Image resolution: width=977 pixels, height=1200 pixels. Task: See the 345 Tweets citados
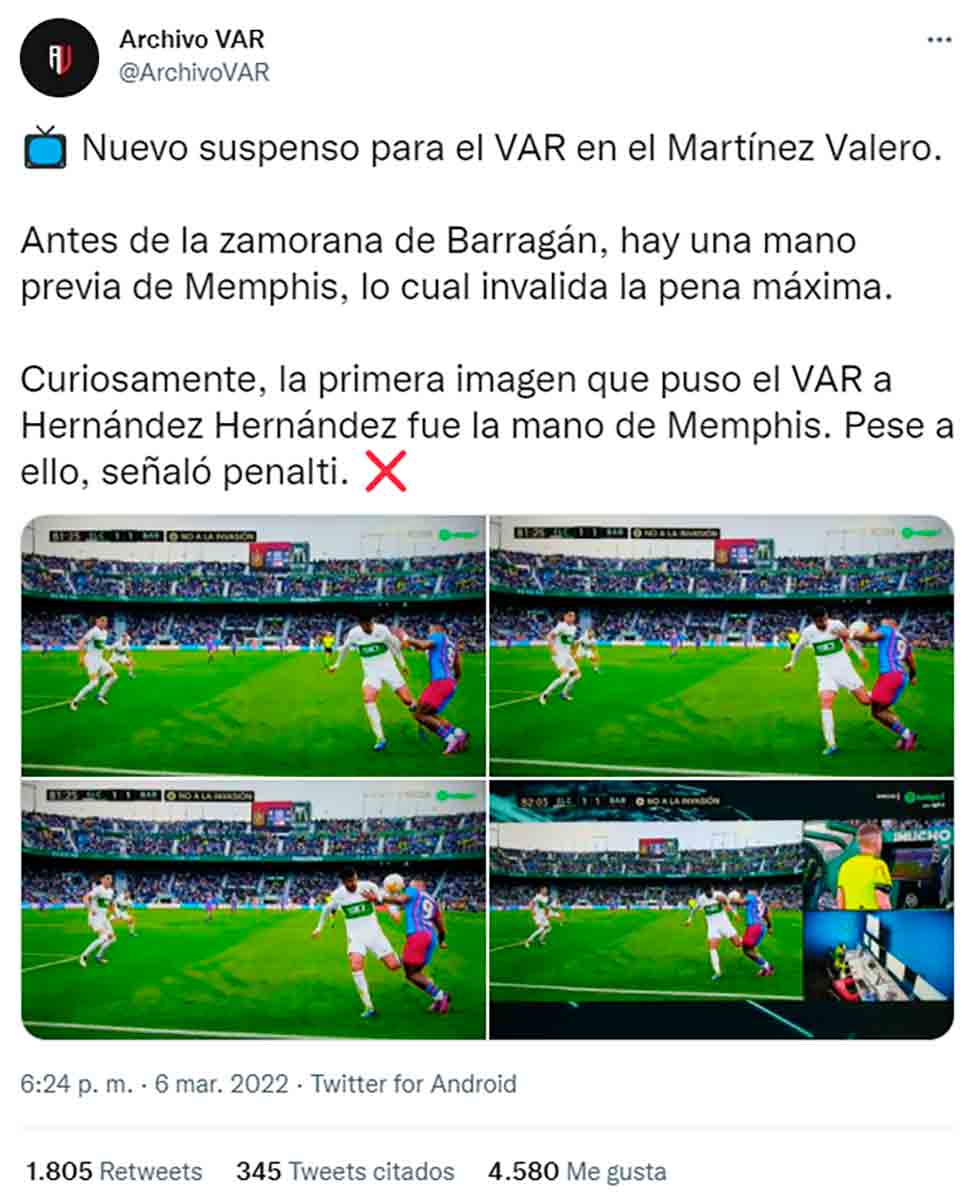tap(345, 1171)
